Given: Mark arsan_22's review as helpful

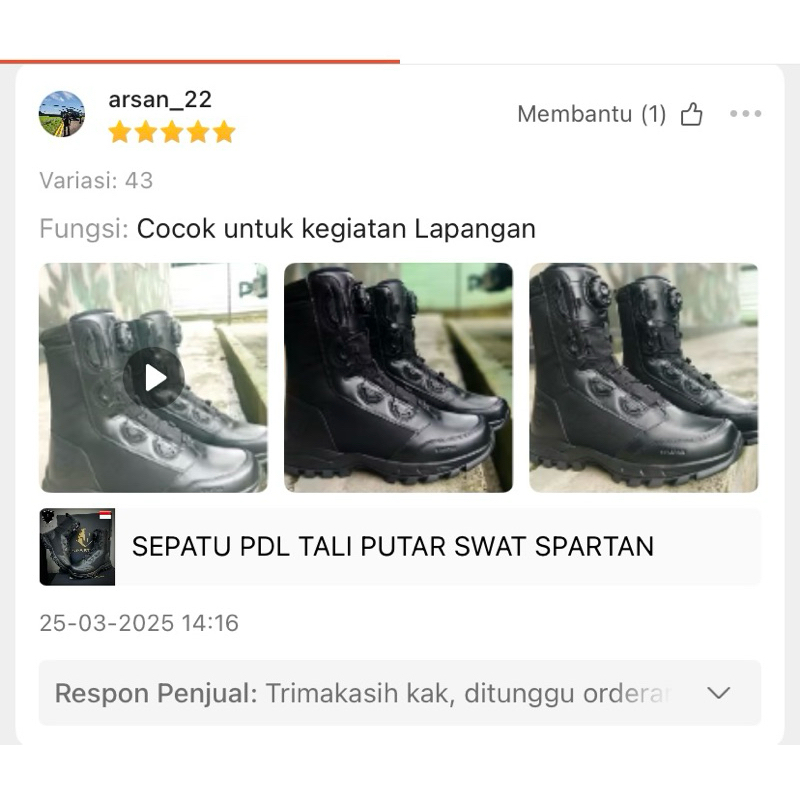Looking at the screenshot, I should pos(691,115).
